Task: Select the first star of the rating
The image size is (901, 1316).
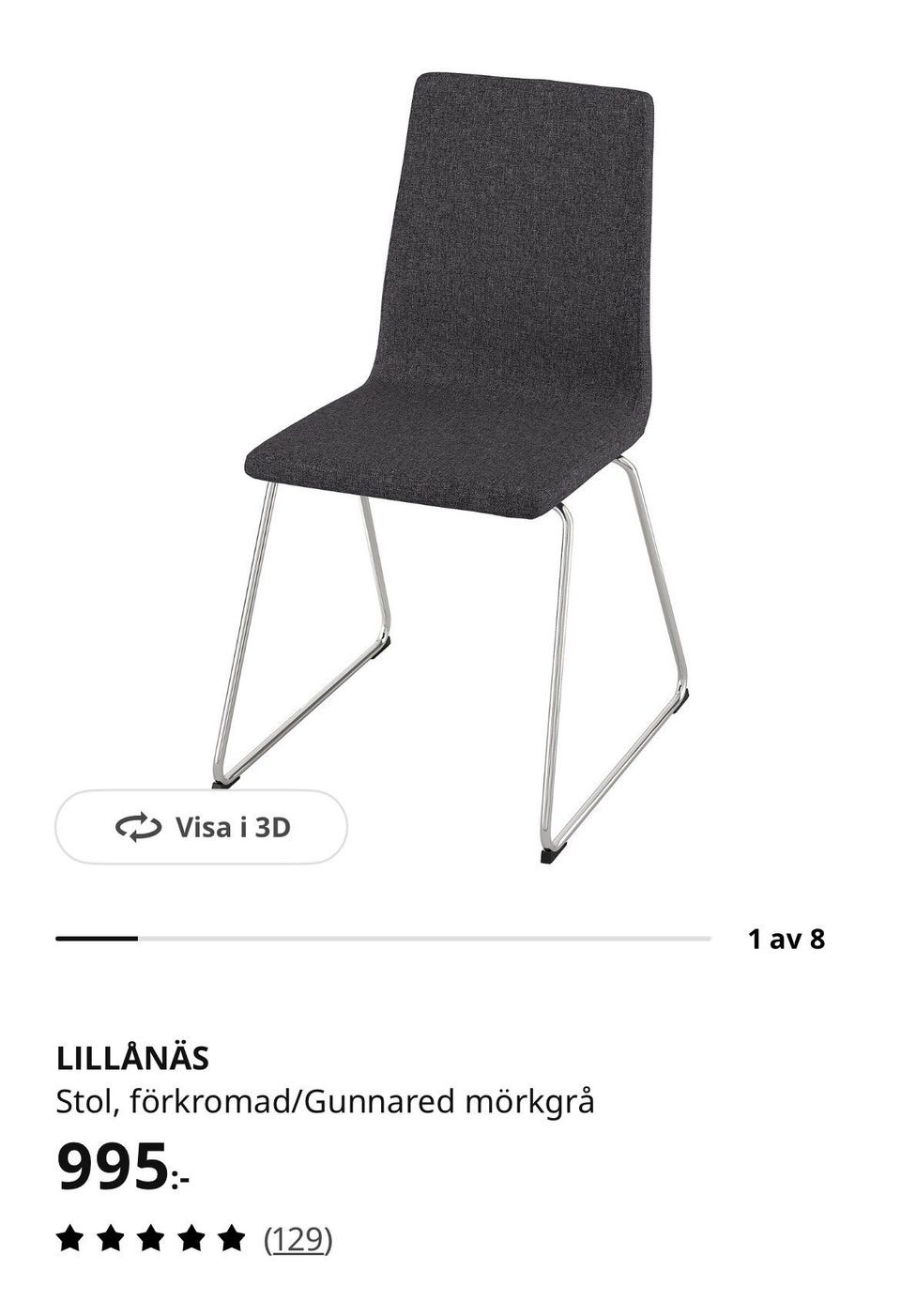Action: pyautogui.click(x=72, y=1238)
